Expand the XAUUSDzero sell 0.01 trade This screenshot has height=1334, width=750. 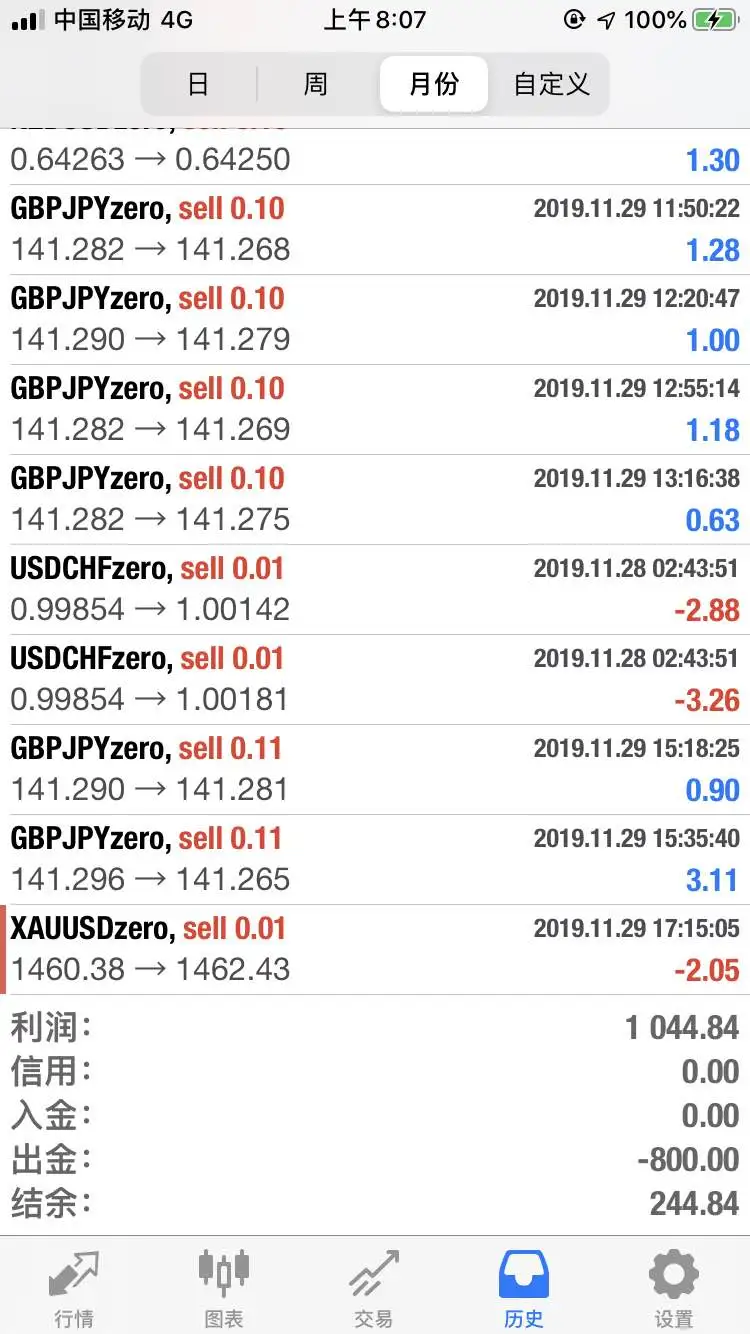pos(375,950)
